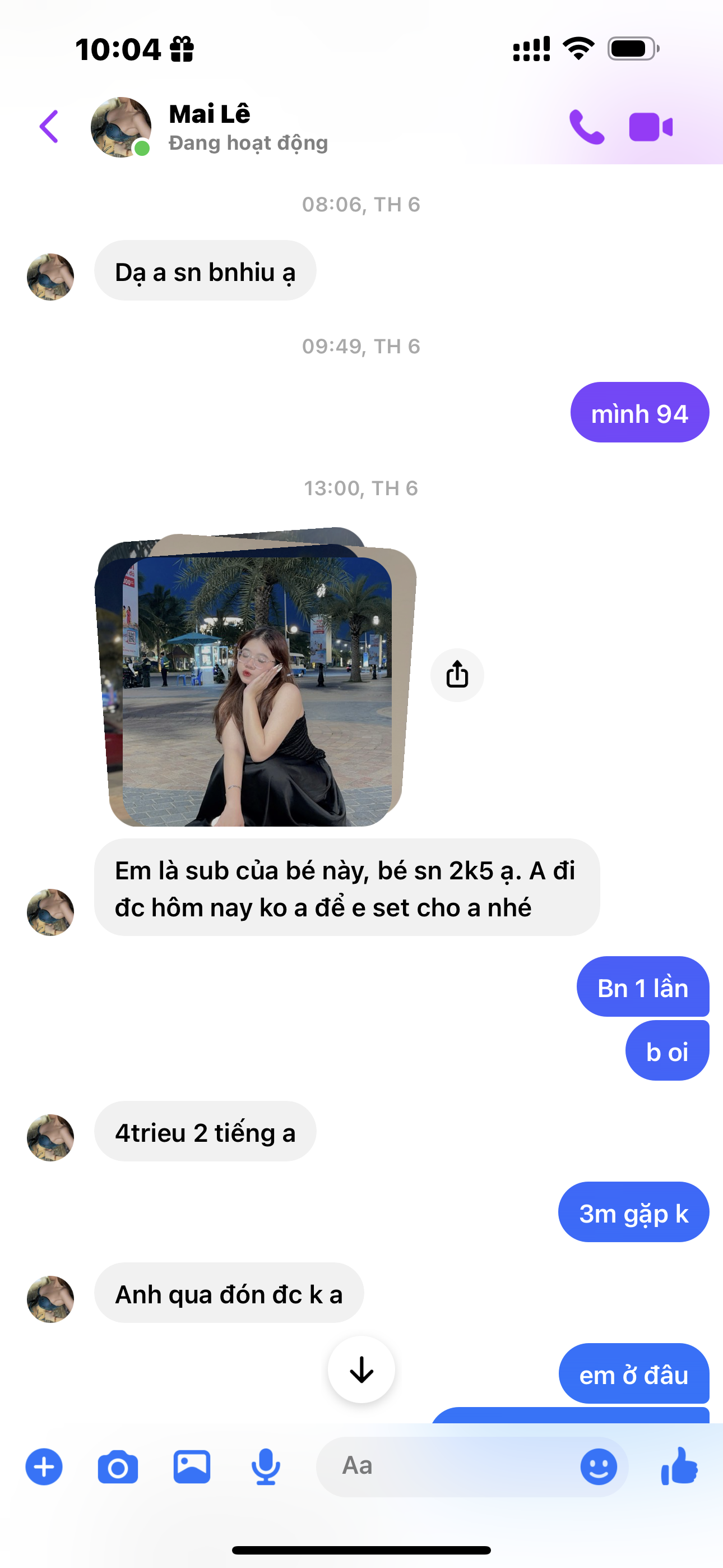Record a voice message with the microphone
The image size is (723, 1568).
266,1467
